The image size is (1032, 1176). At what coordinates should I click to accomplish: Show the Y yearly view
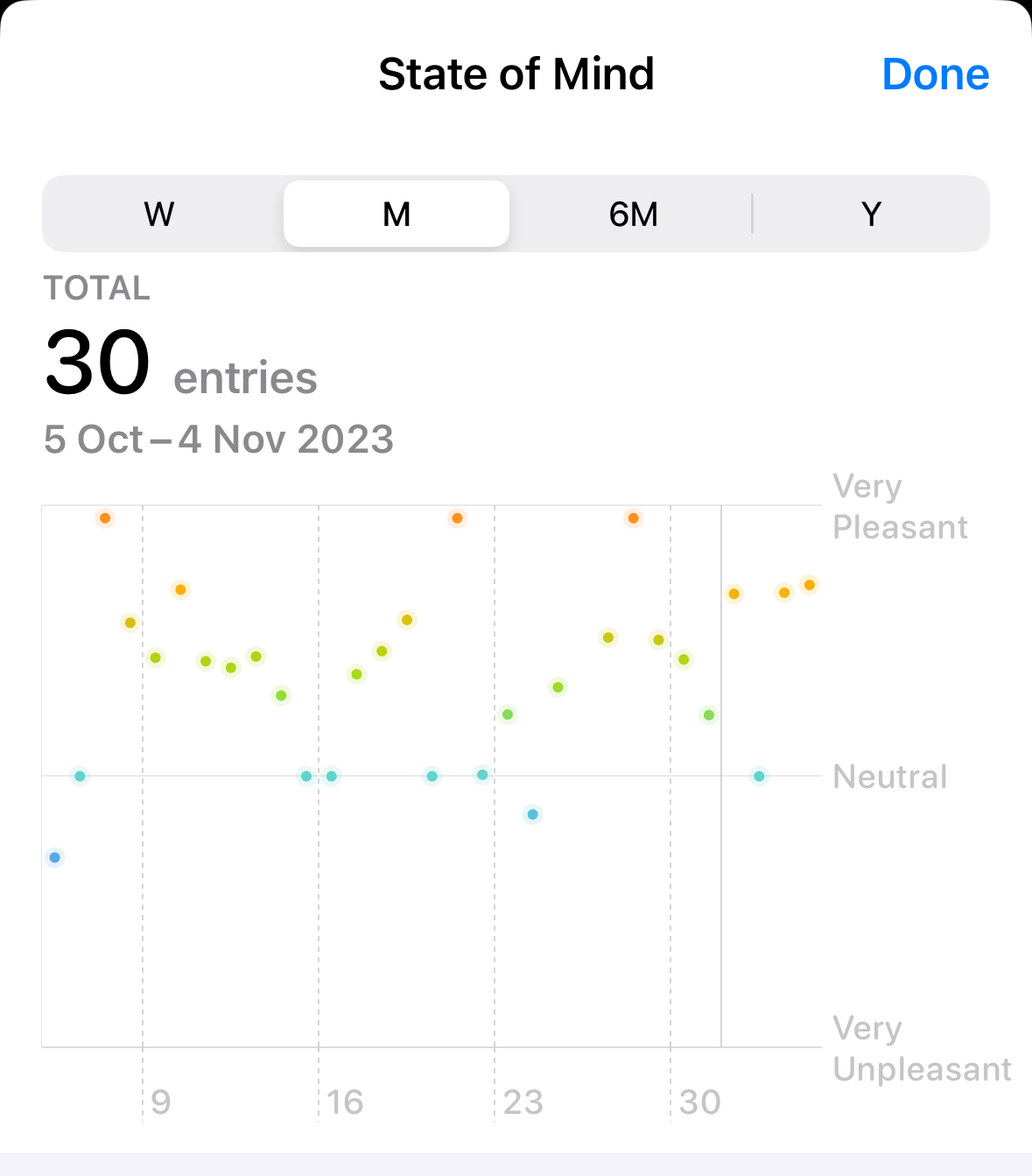click(x=871, y=214)
